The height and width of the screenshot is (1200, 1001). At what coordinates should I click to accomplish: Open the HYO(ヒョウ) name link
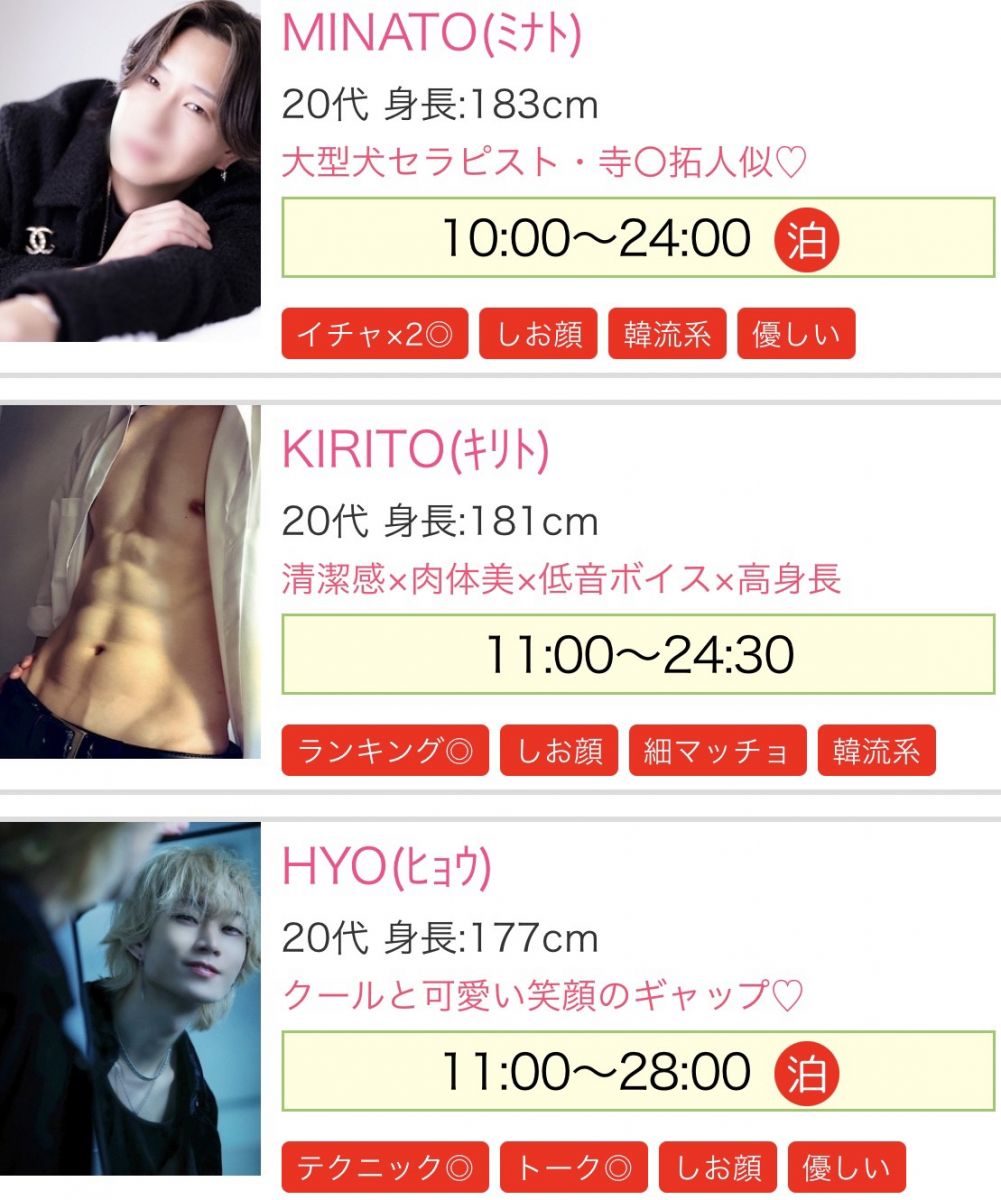click(387, 870)
